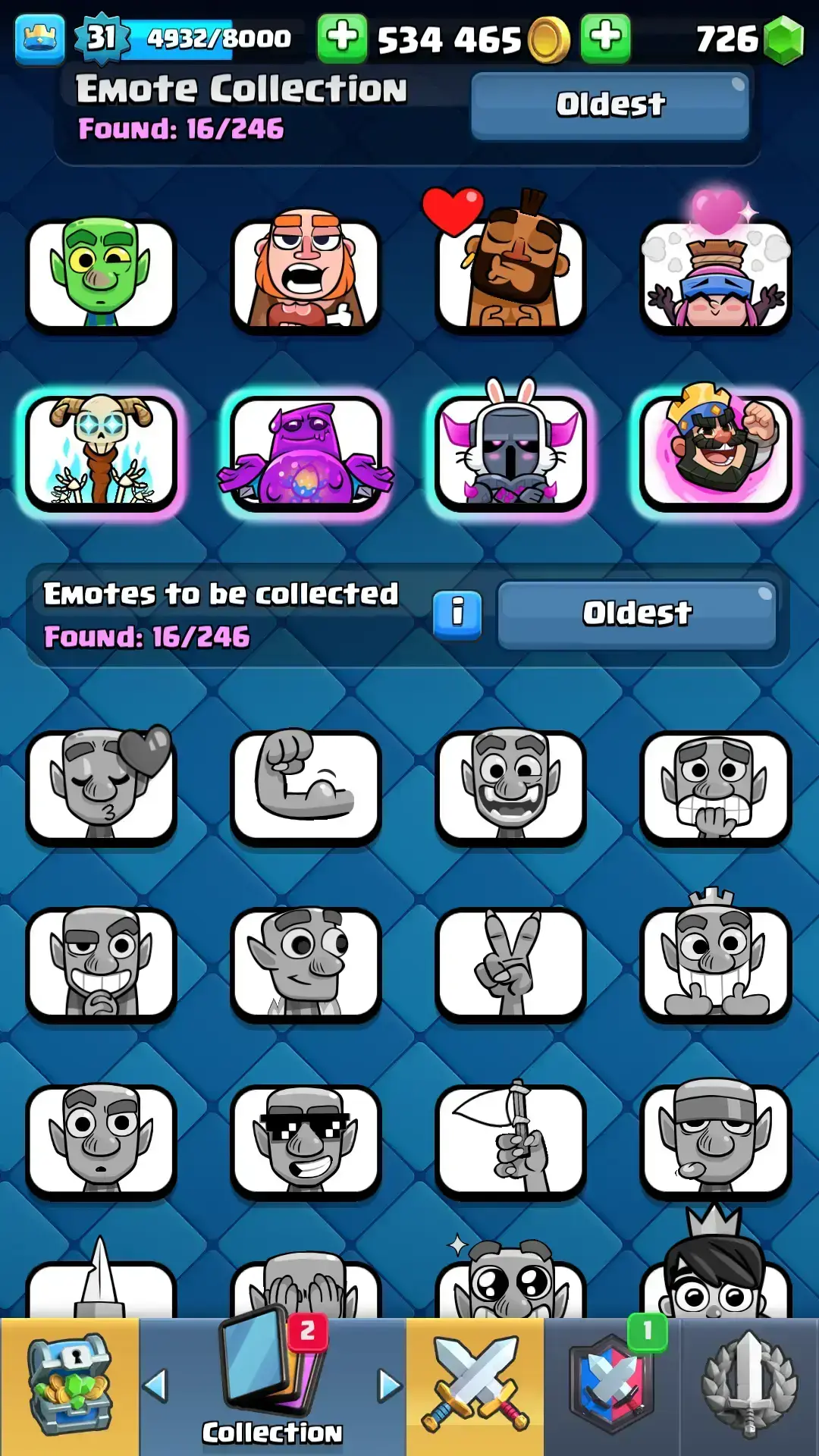Change the Oldest sort for emotes to be collected
Image resolution: width=819 pixels, height=1456 pixels.
(x=636, y=614)
